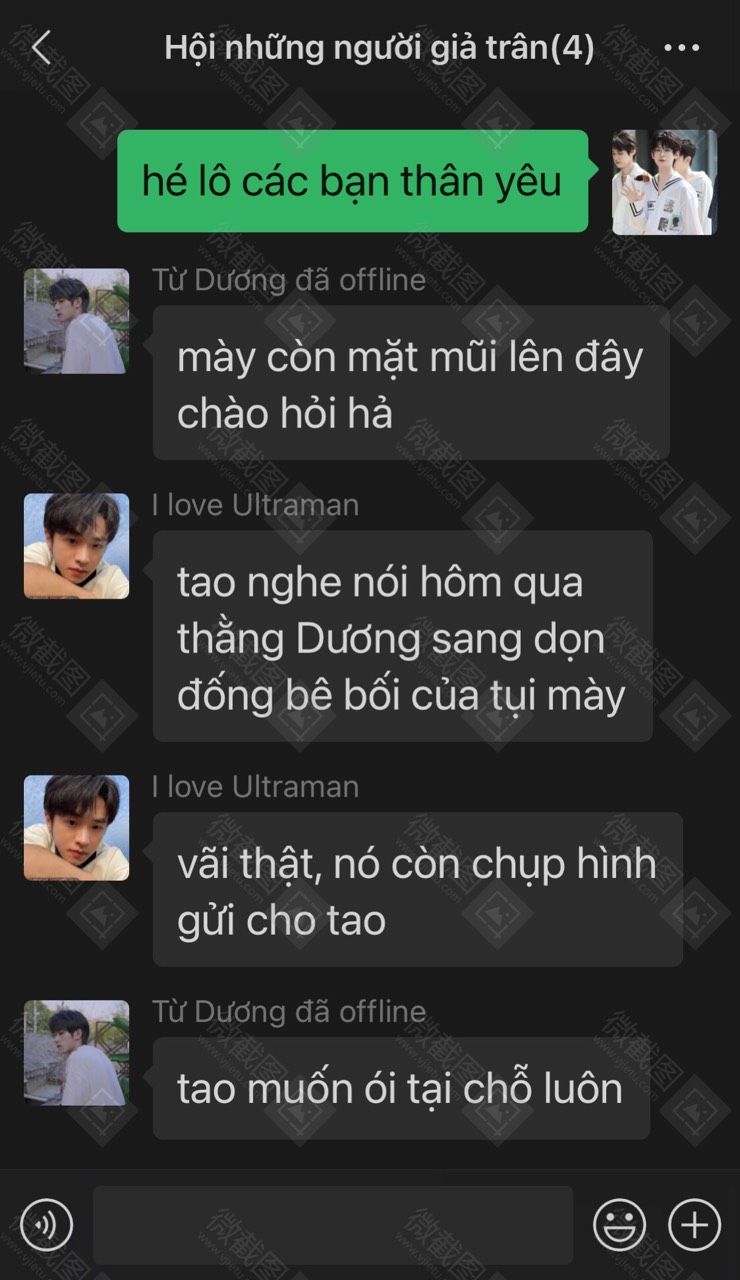
Task: Open the plus attachments panel
Action: pos(694,1224)
